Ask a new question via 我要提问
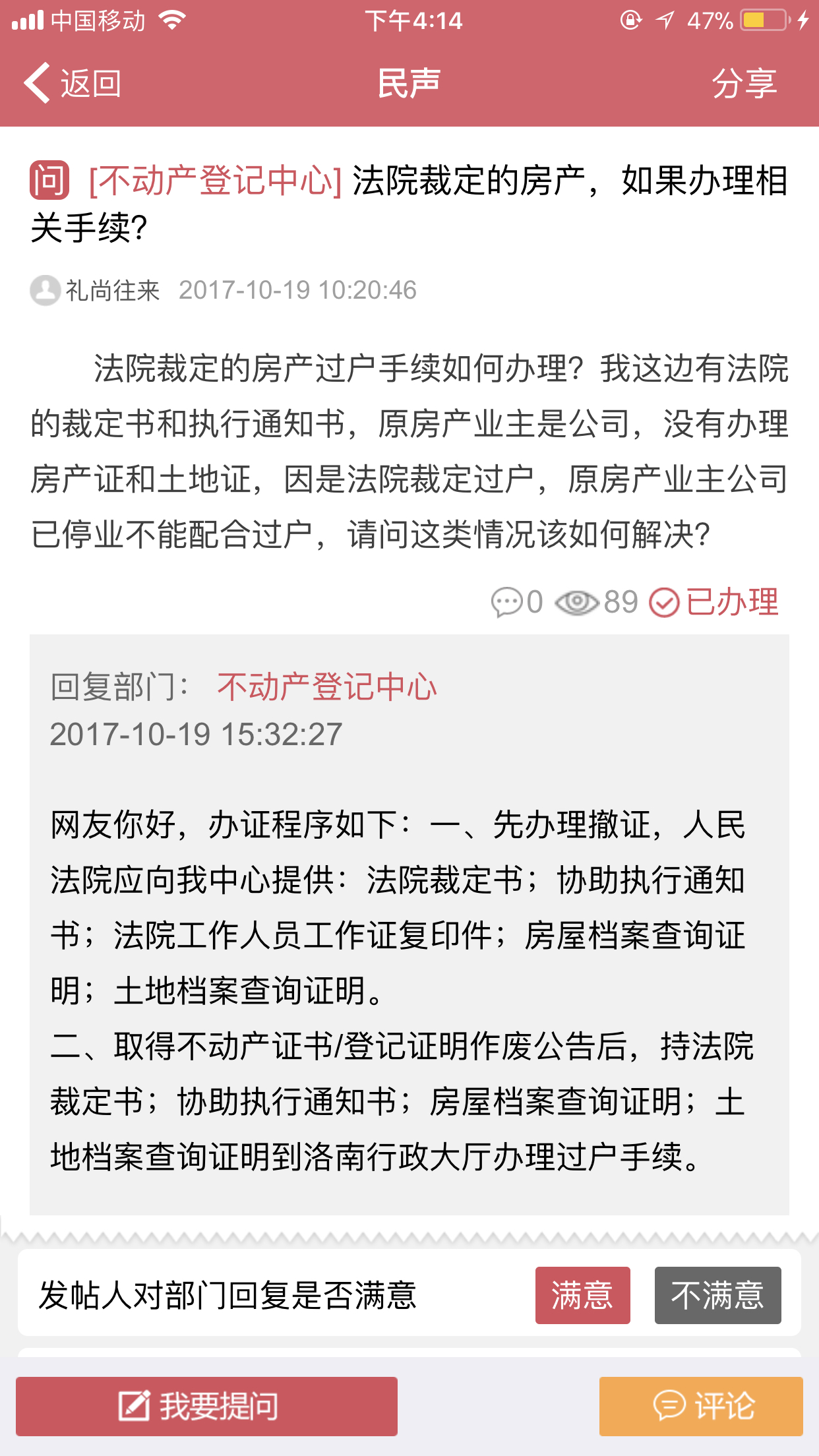819x1456 pixels. (206, 1406)
